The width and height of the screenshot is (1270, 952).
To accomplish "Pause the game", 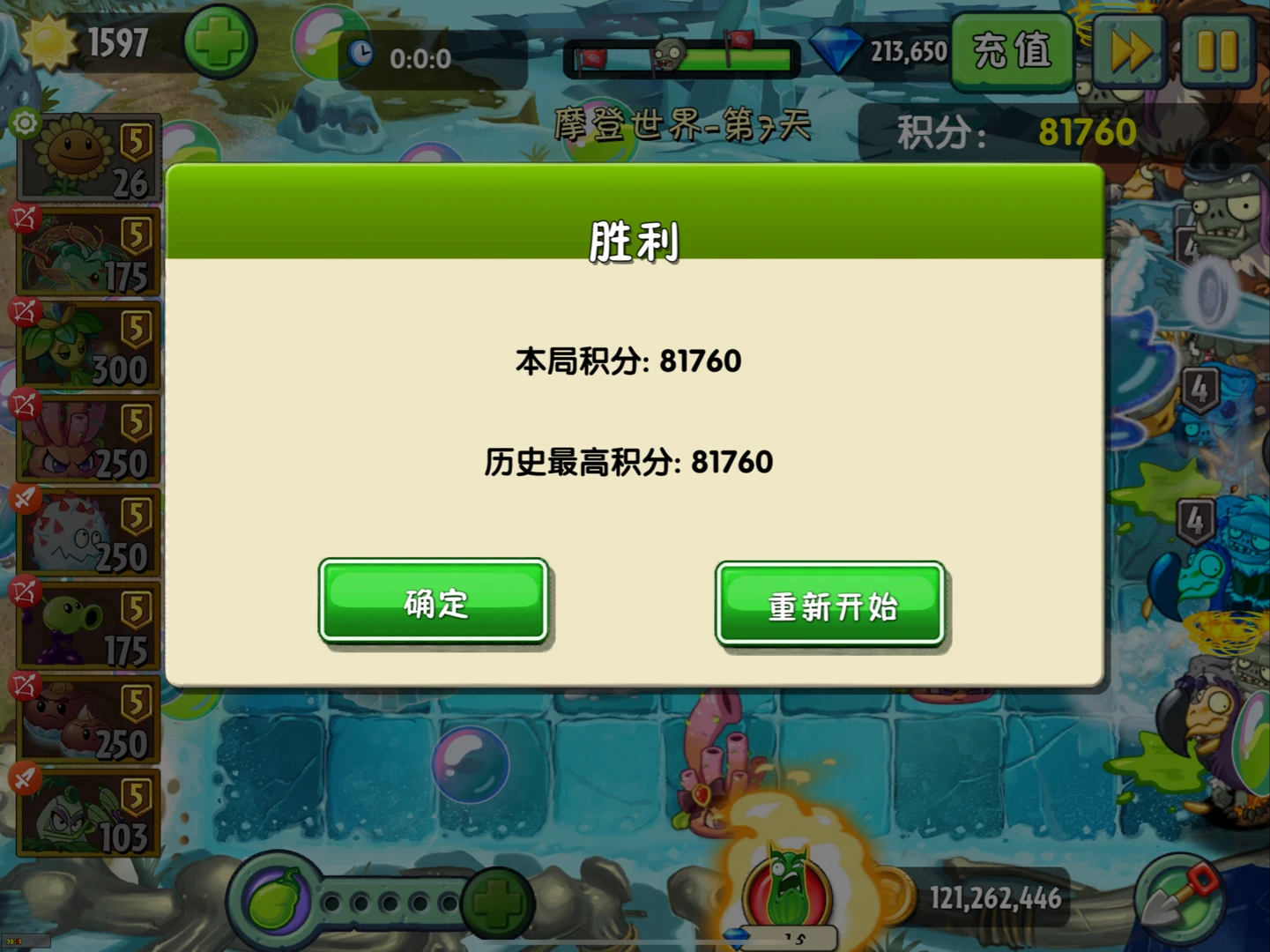I will pyautogui.click(x=1217, y=52).
